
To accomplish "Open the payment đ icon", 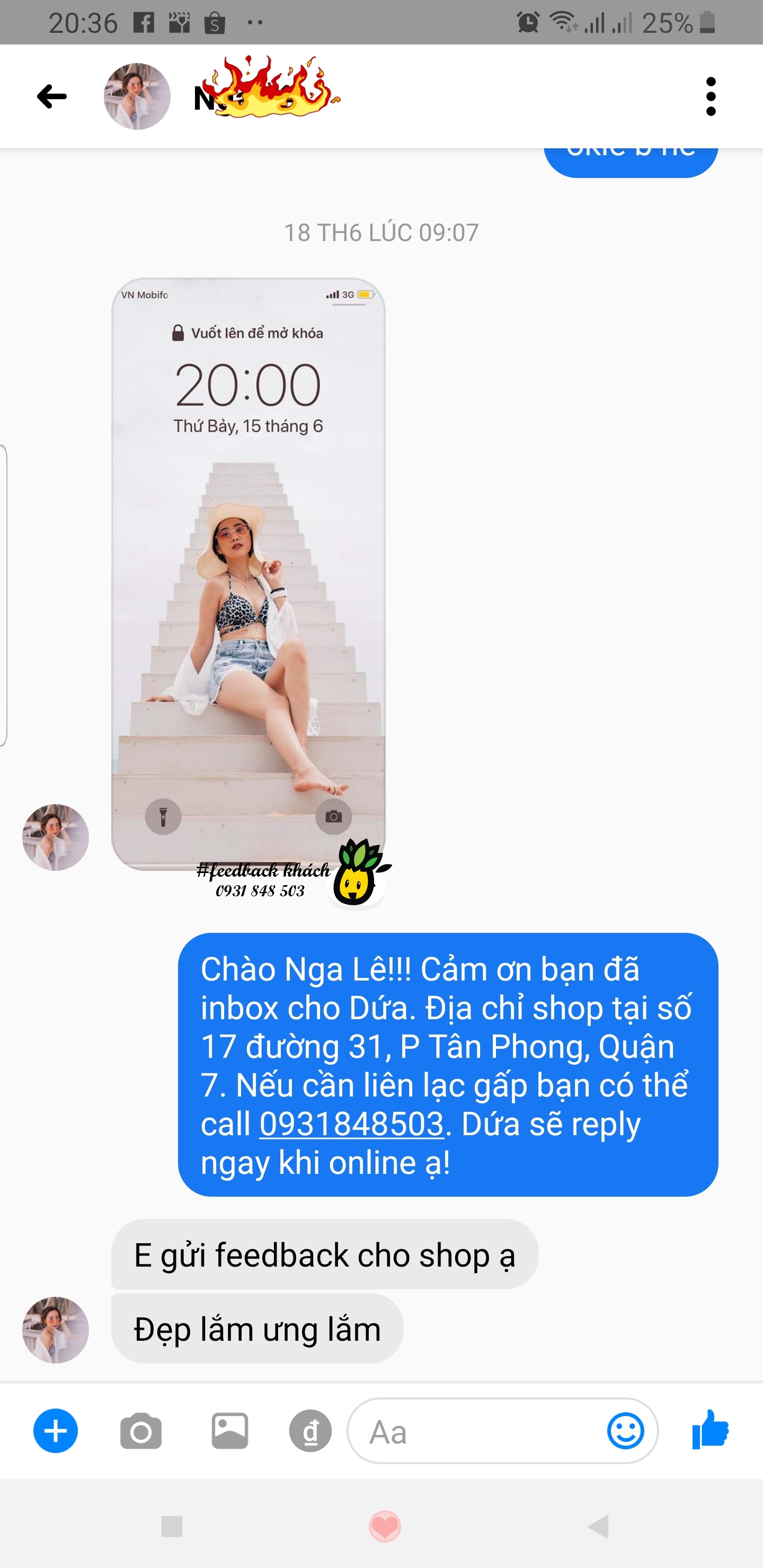I will point(310,1430).
